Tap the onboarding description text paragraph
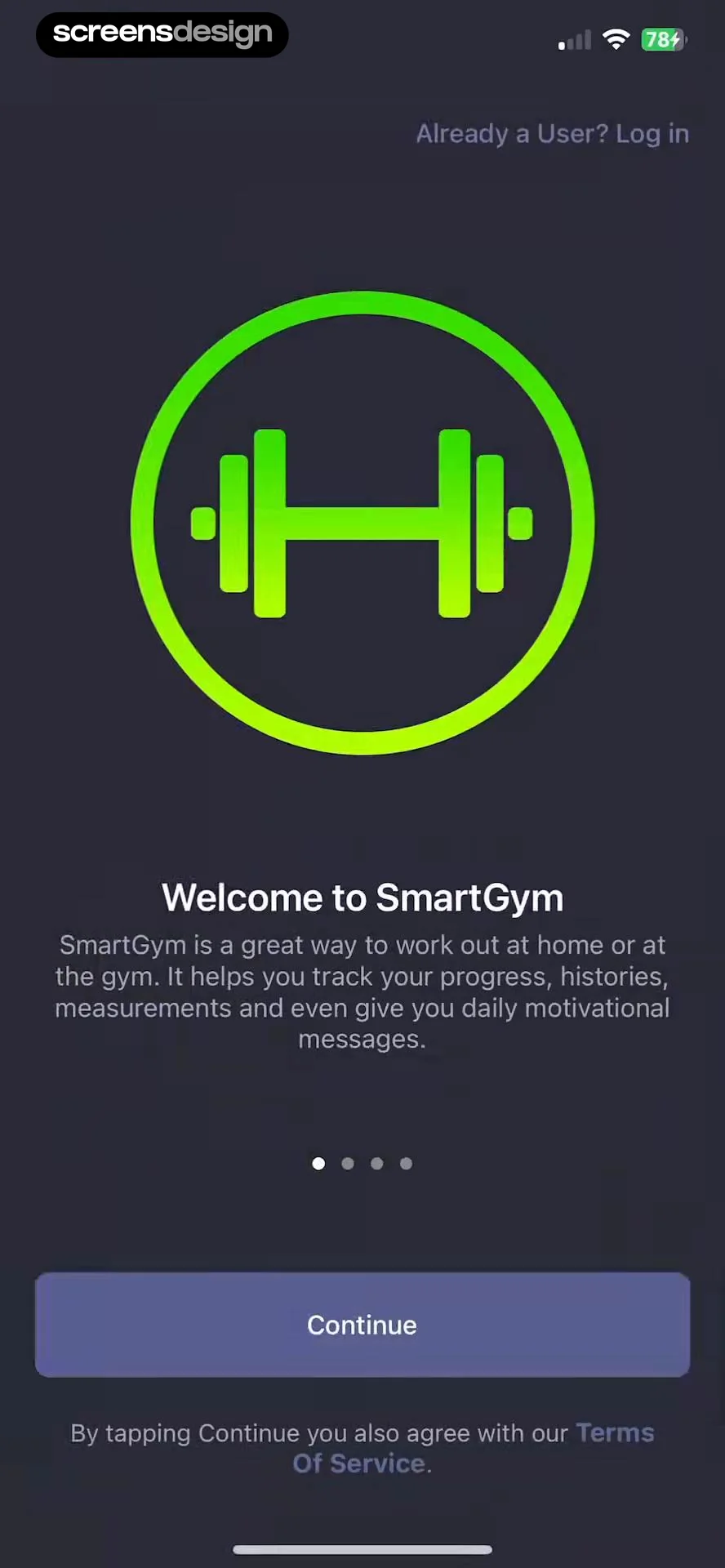This screenshot has height=1568, width=725. [x=362, y=991]
